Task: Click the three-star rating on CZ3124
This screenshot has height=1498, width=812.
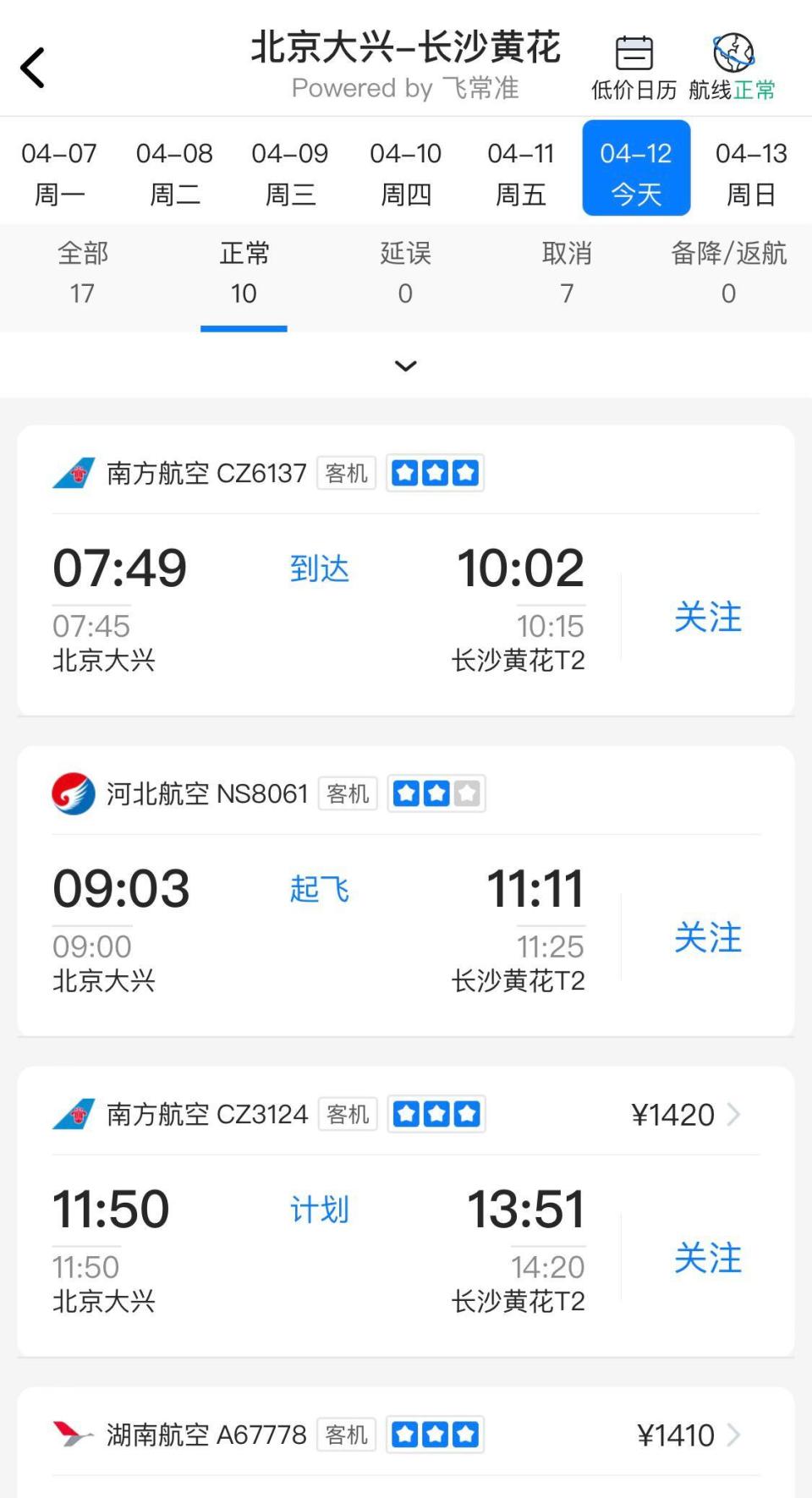Action: [436, 1114]
